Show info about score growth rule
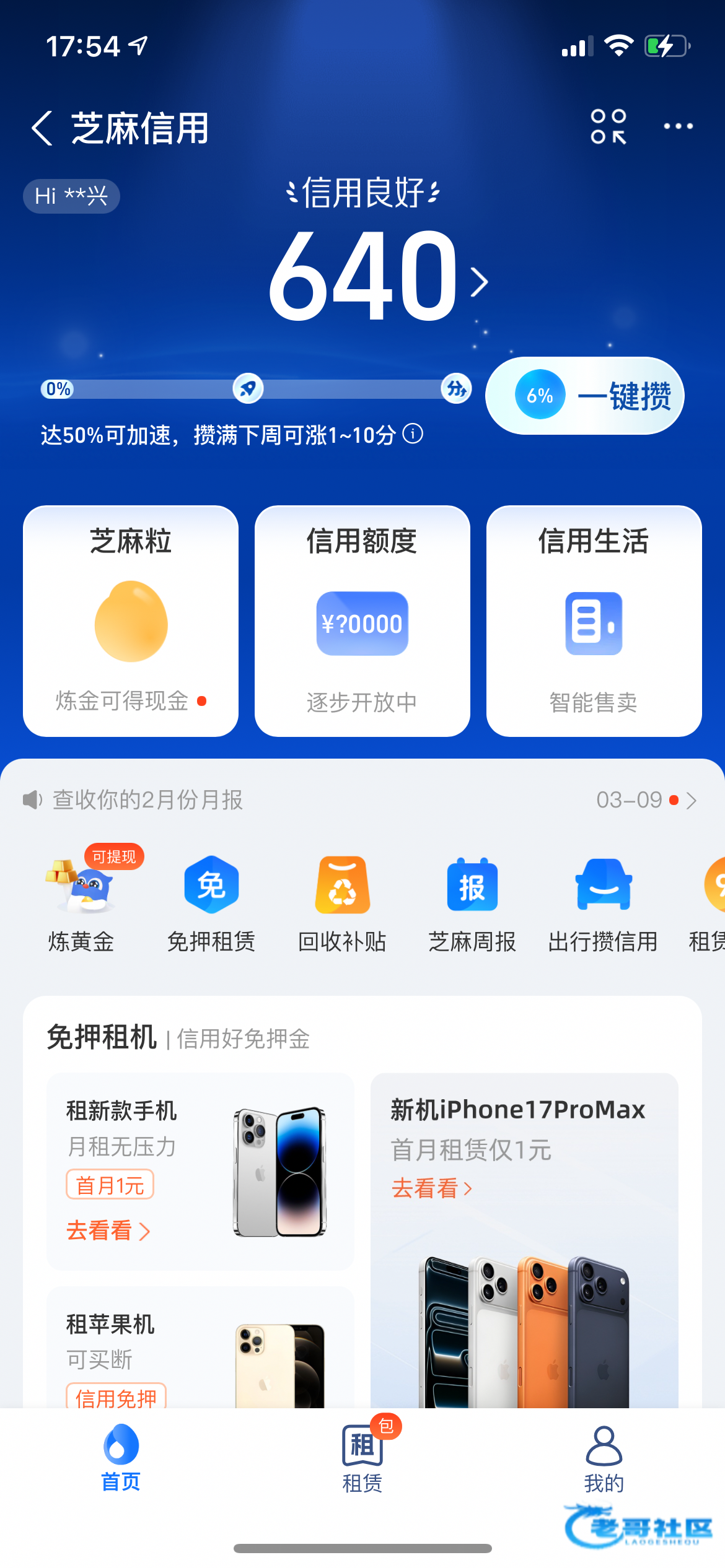The image size is (725, 1568). 413,434
